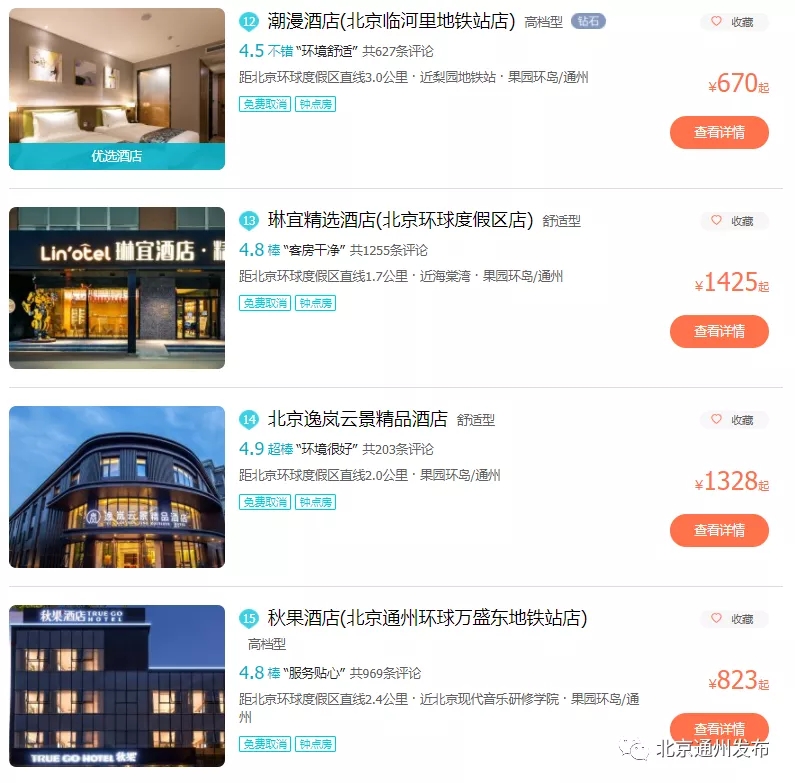Open 琳宜精选酒店 title link
Image resolution: width=795 pixels, height=783 pixels.
[x=400, y=220]
